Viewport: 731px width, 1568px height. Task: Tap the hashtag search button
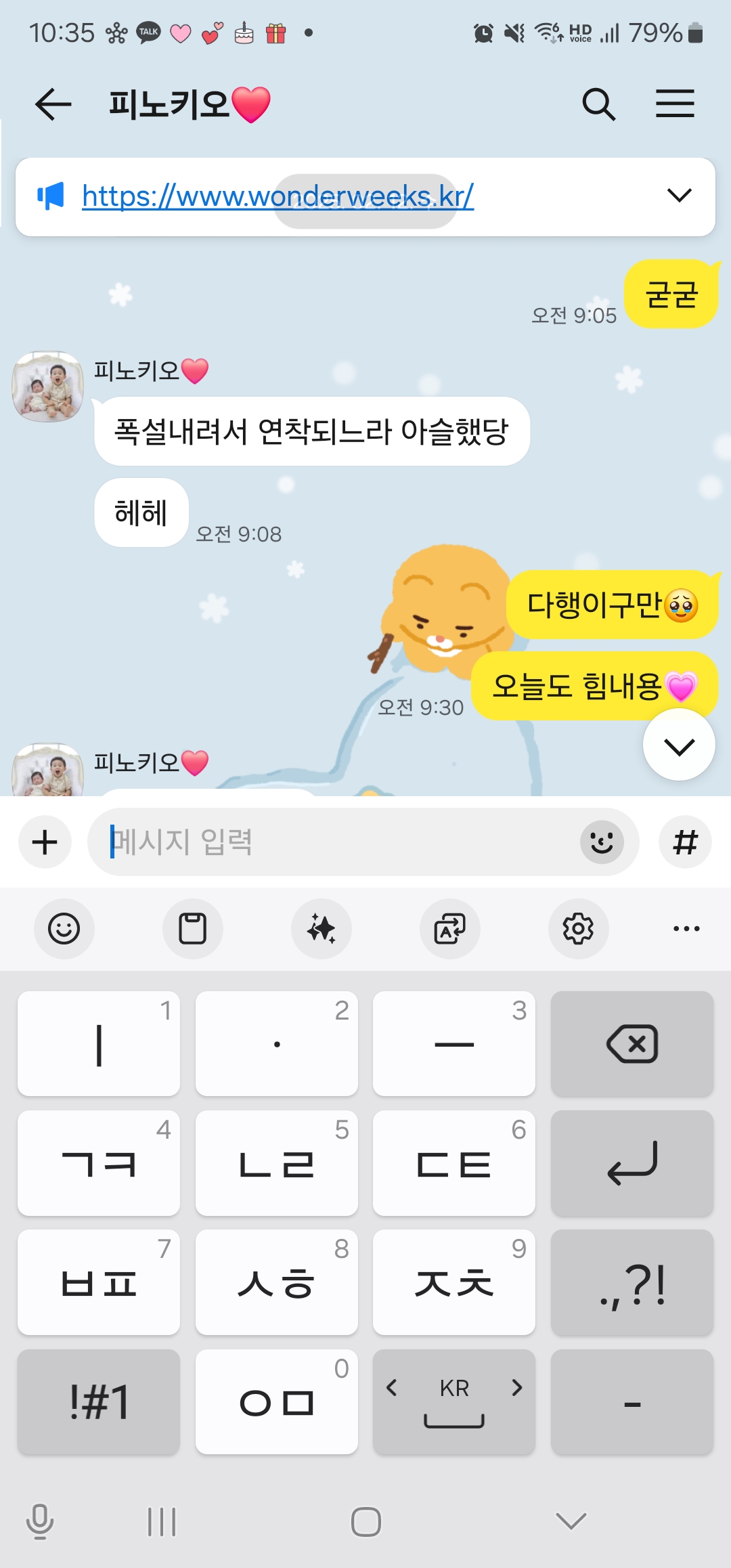pyautogui.click(x=685, y=842)
